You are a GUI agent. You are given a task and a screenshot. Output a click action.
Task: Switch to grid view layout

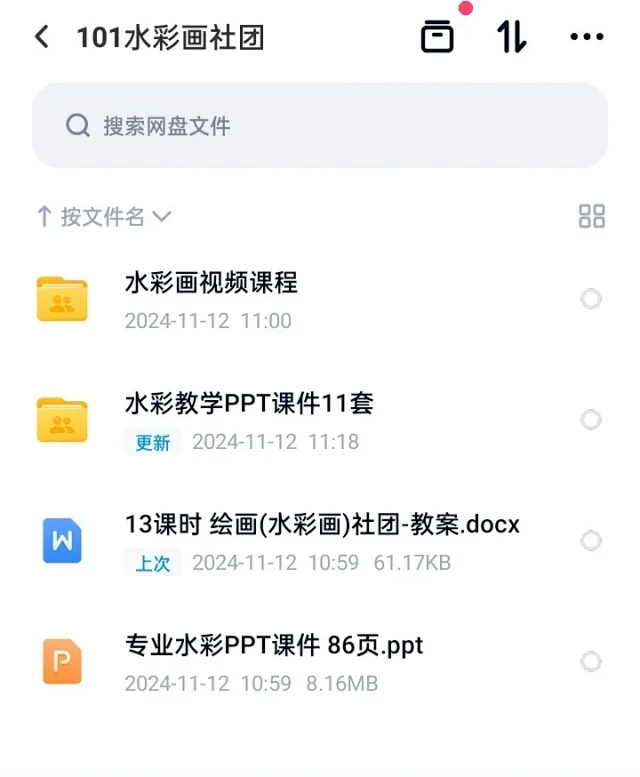click(592, 216)
